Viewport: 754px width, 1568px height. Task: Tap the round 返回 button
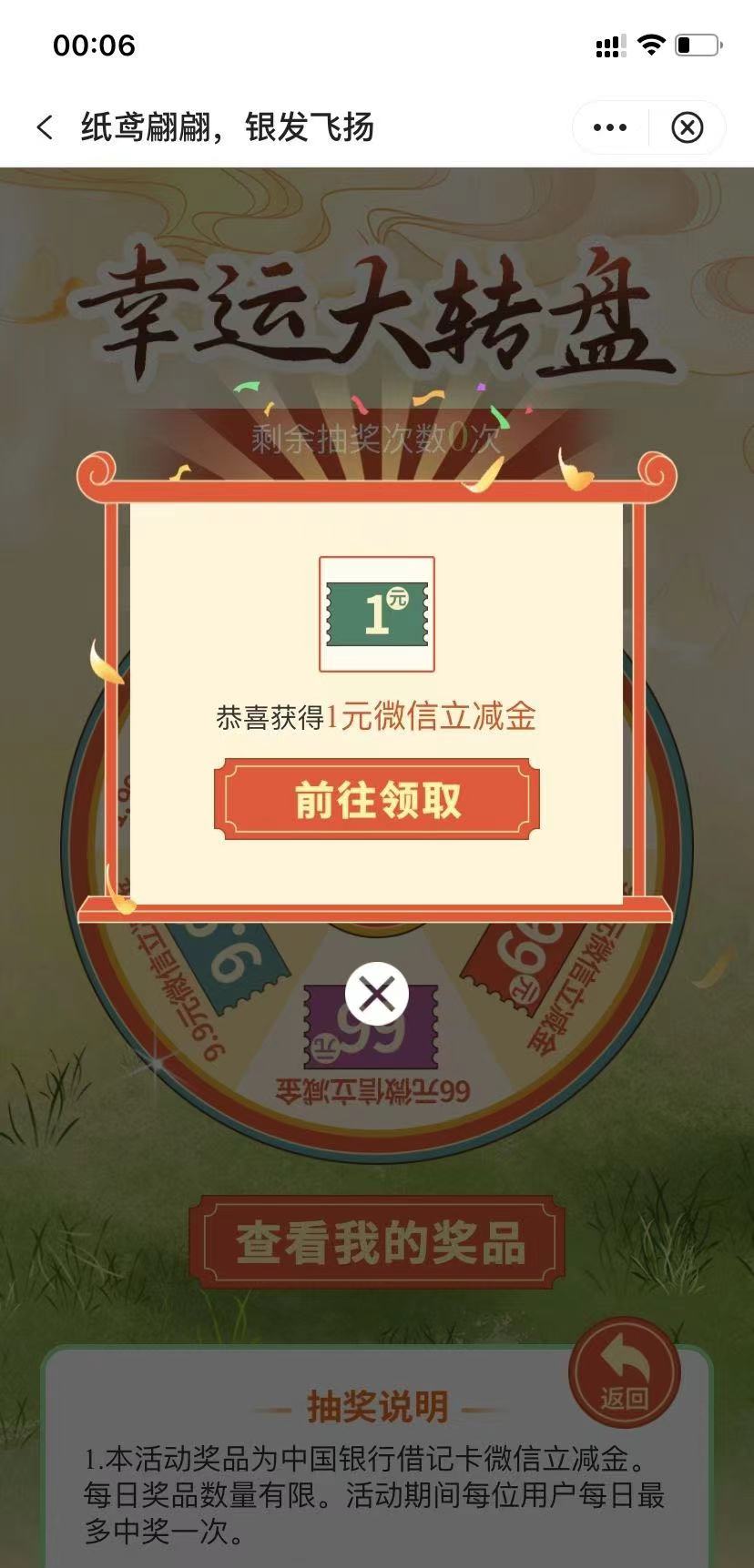(x=625, y=1372)
